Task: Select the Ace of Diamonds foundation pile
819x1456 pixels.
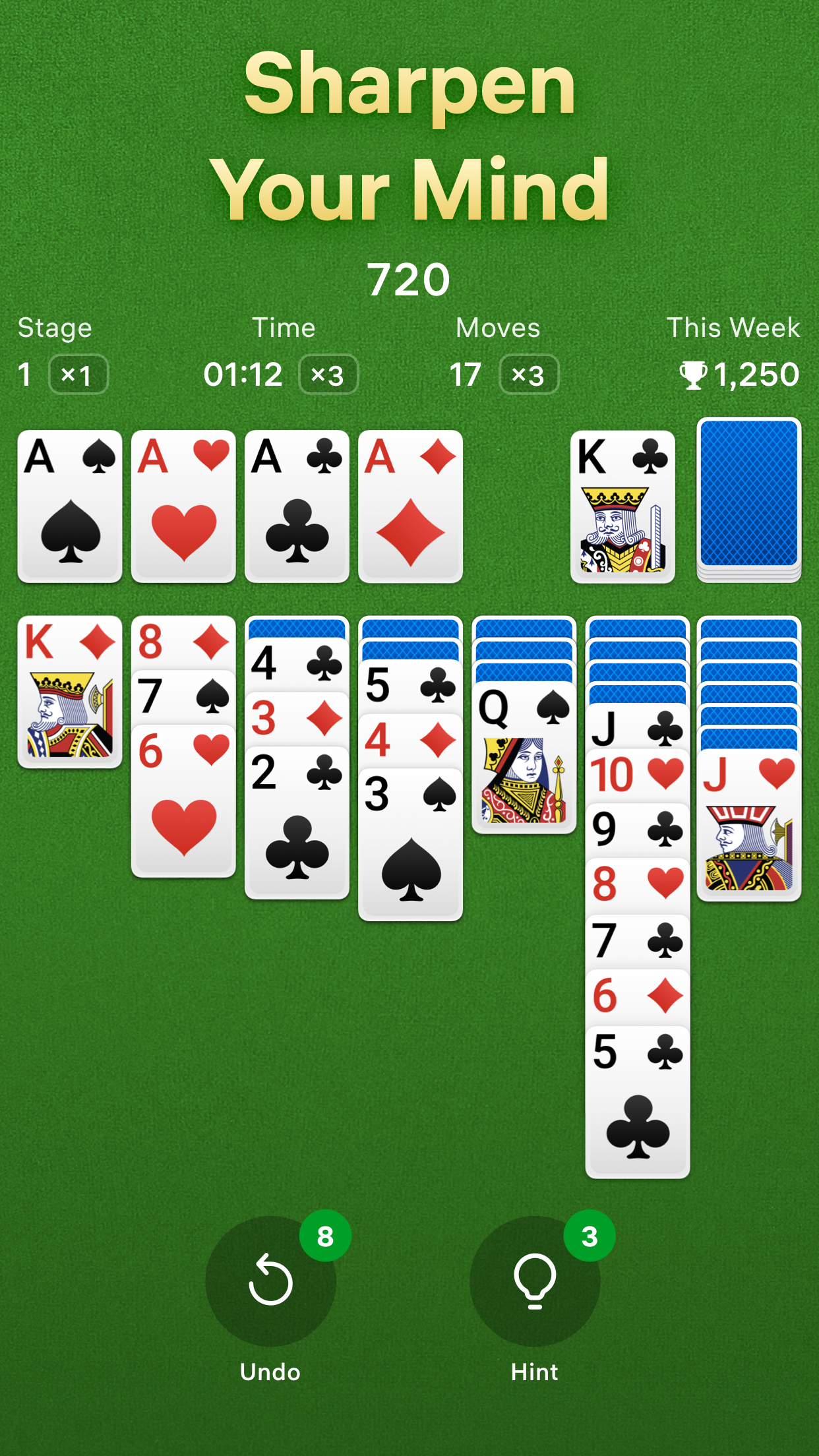Action: point(410,506)
